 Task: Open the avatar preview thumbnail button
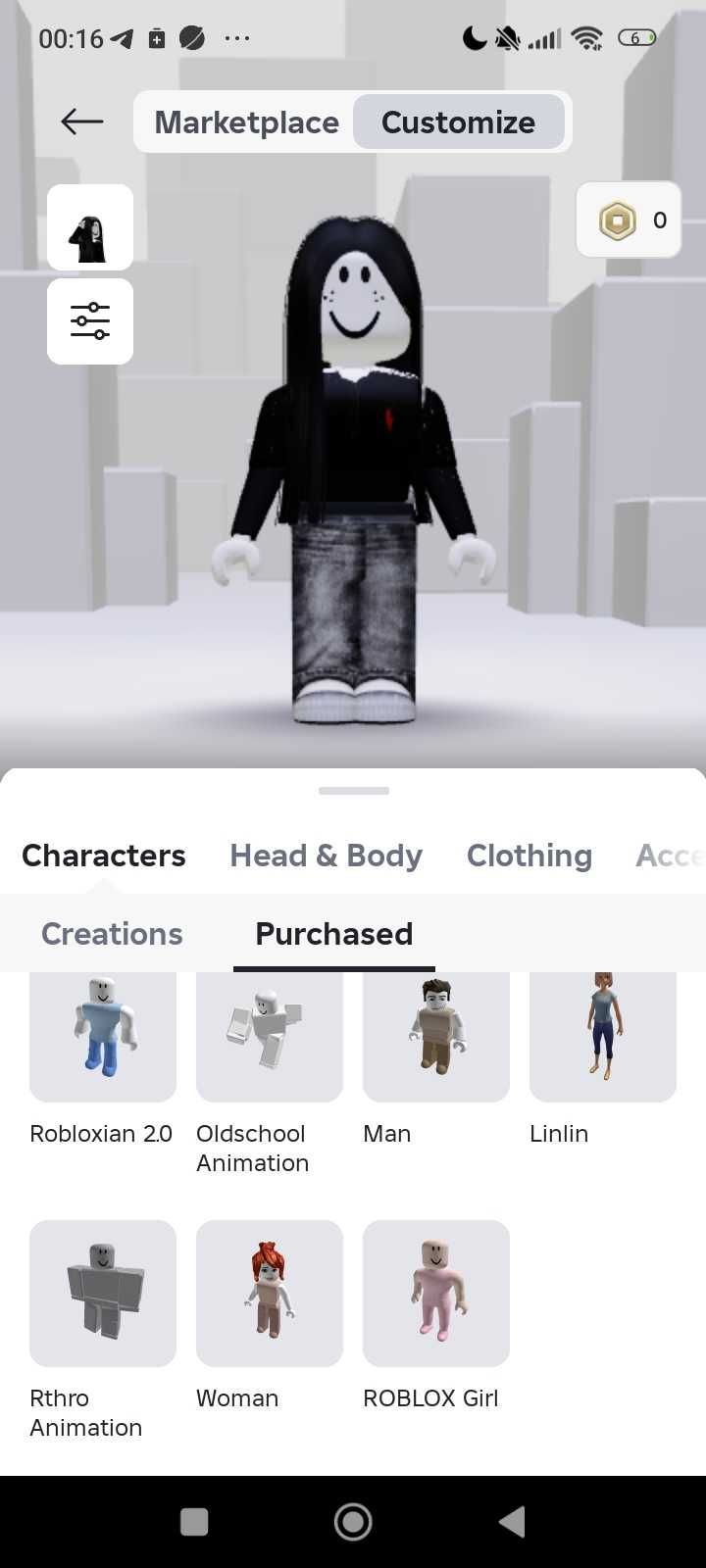pos(90,227)
